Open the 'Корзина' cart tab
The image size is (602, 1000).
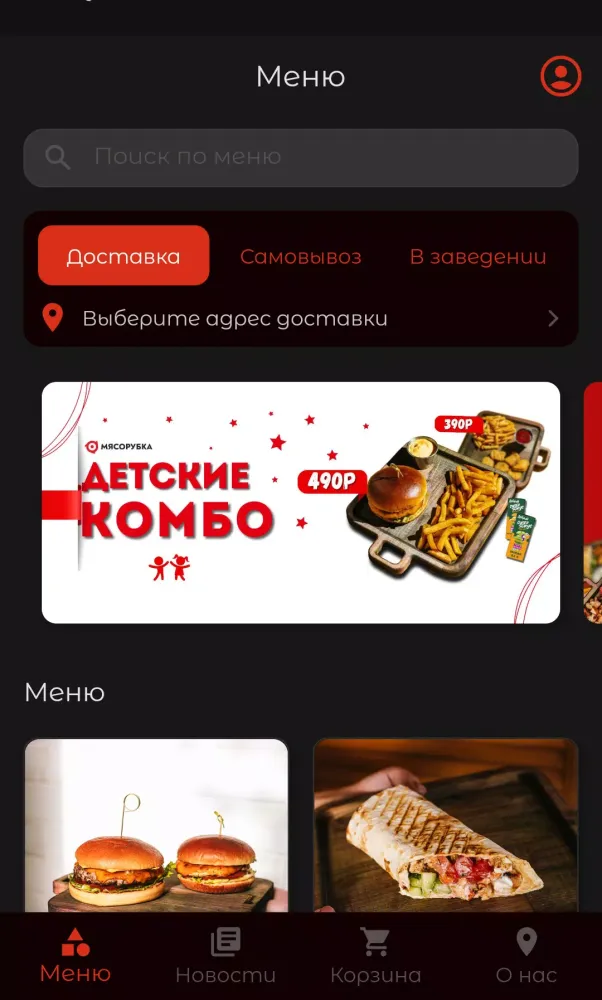375,956
